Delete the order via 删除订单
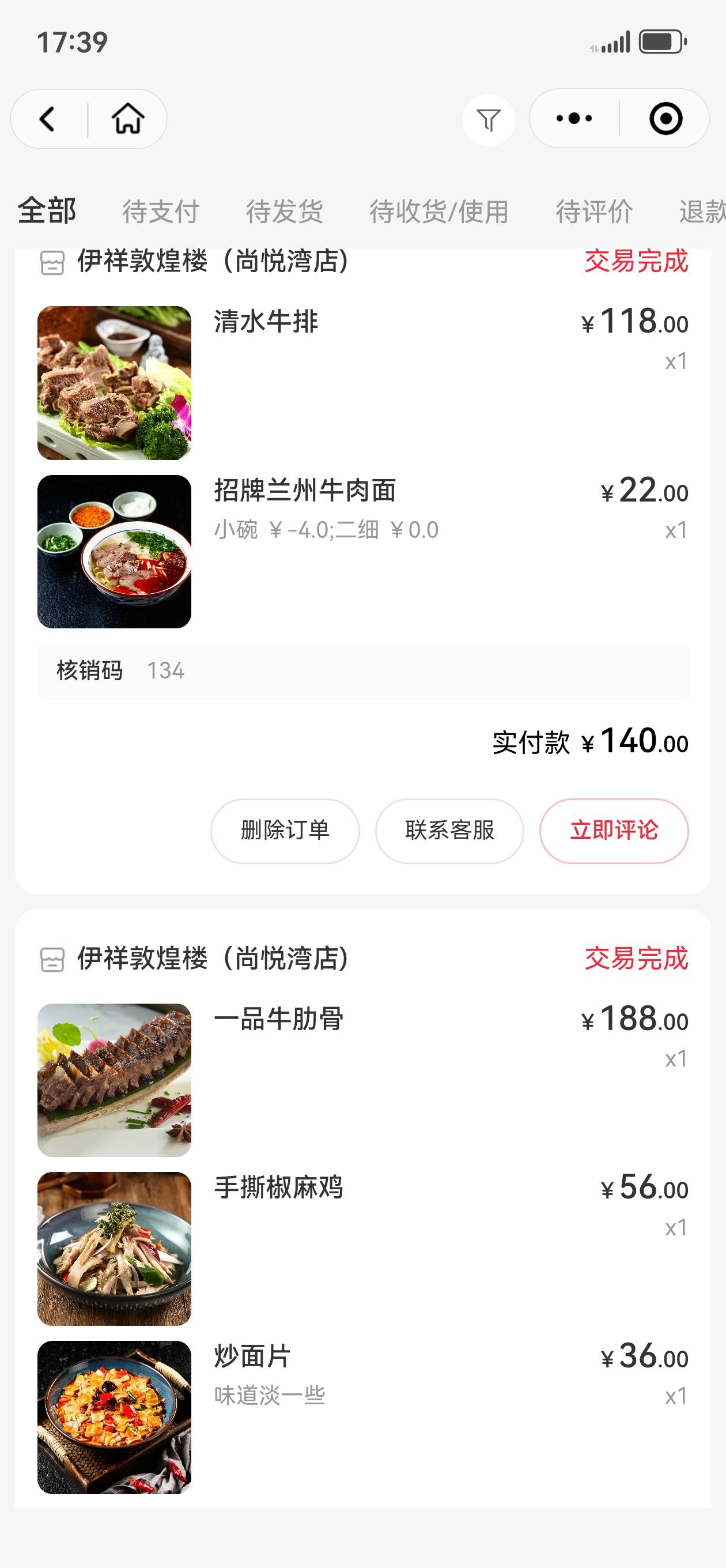Viewport: 726px width, 1568px height. 285,830
